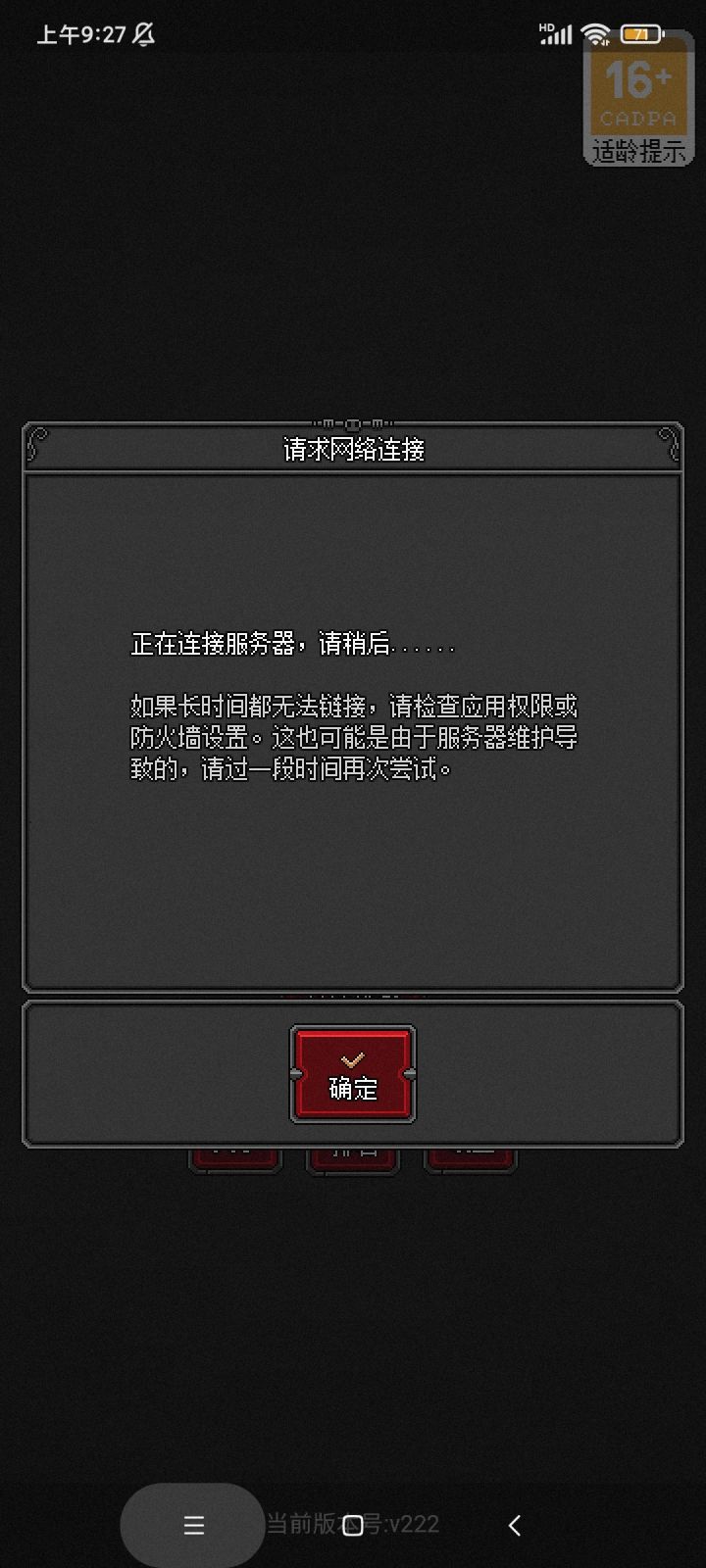Tap the clock showing 上午9:27
Image resolution: width=706 pixels, height=1568 pixels.
(x=78, y=33)
